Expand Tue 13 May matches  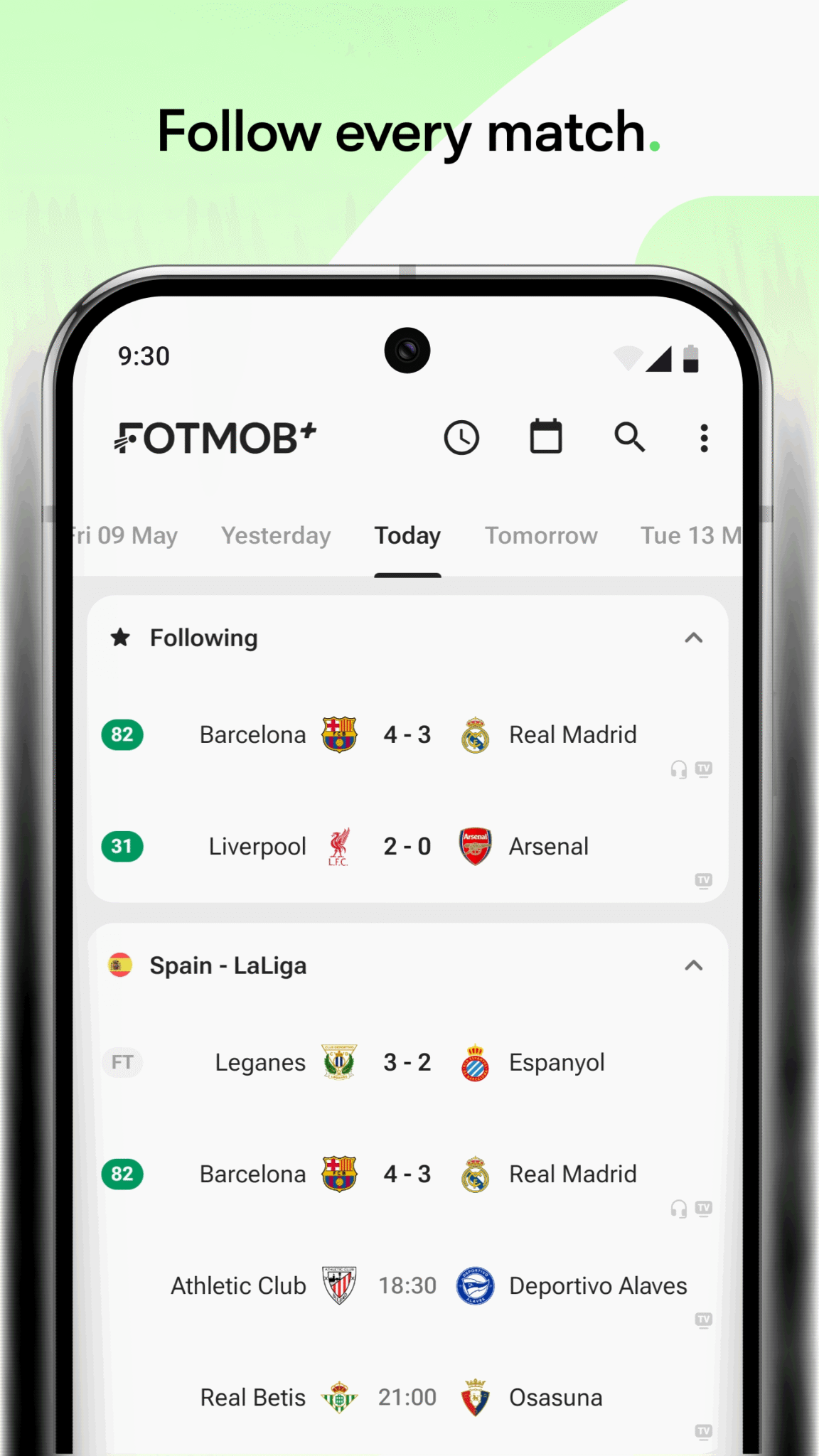[687, 535]
